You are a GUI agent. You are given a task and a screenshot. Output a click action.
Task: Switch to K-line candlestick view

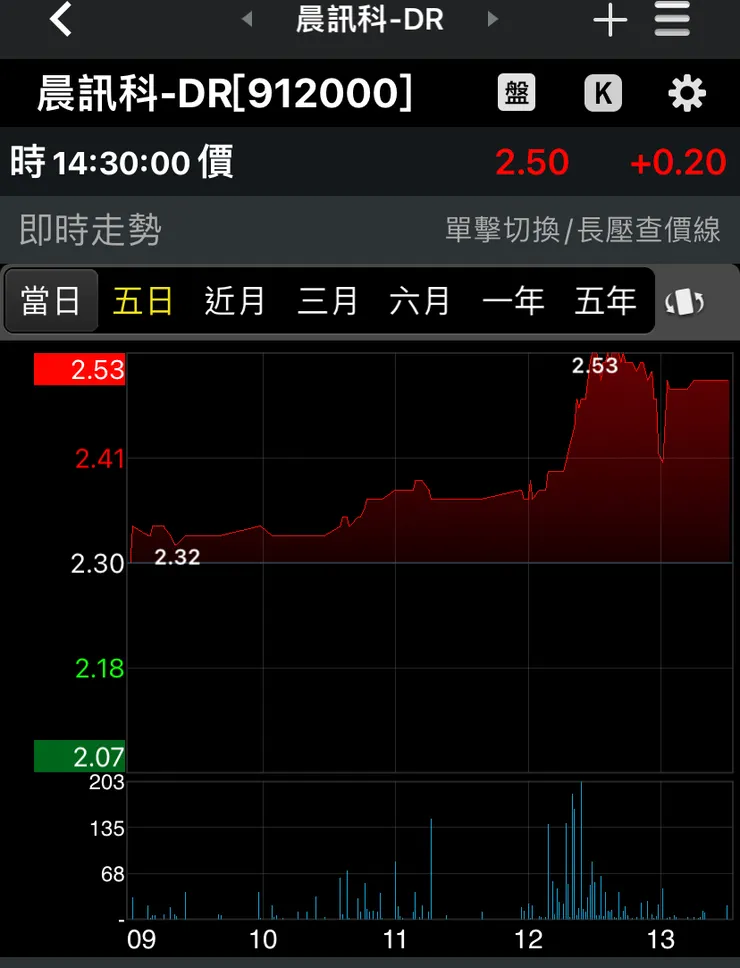tap(603, 92)
